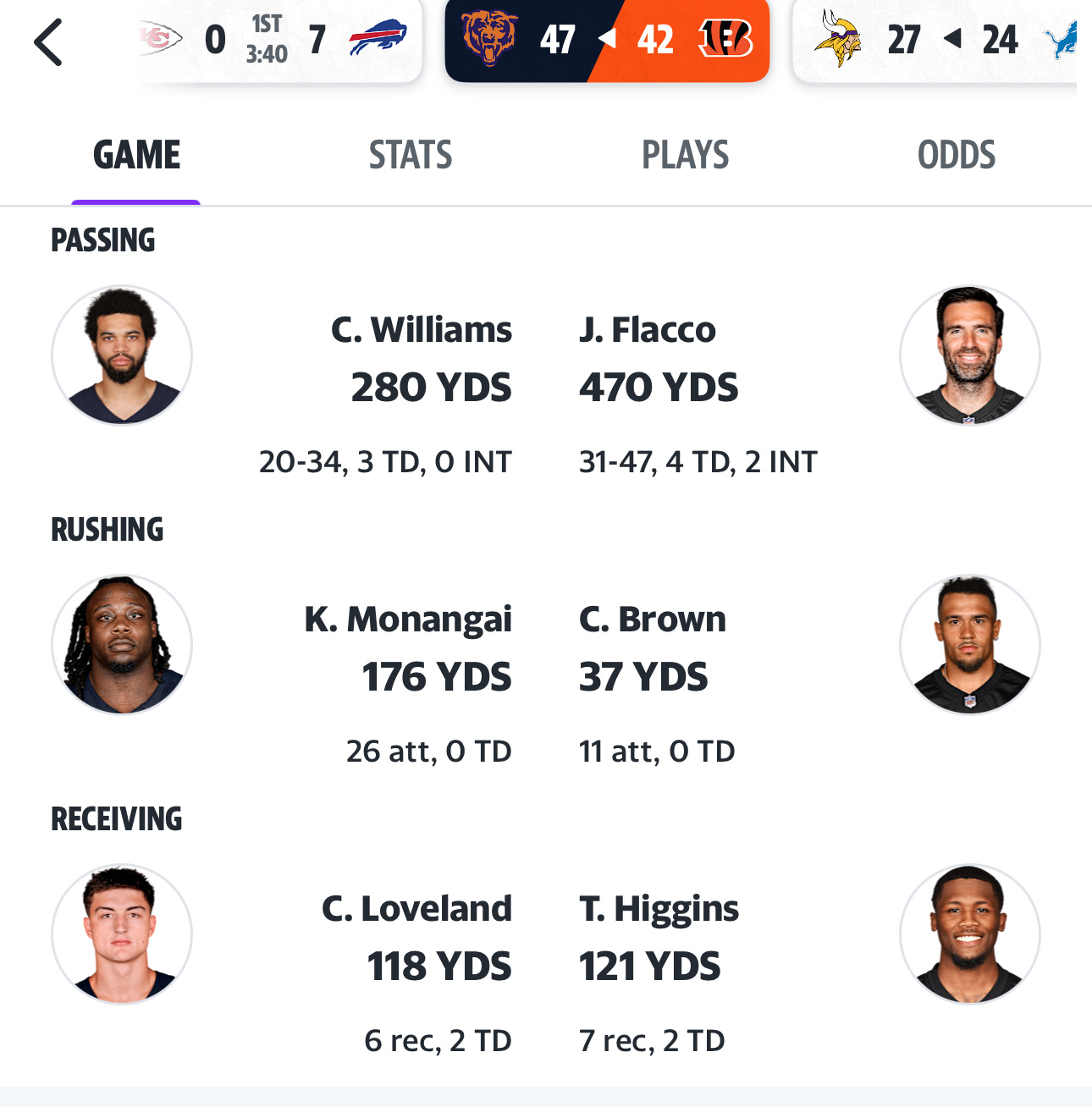View K. Monangai rushing leader details
This screenshot has height=1107, width=1092.
(x=122, y=645)
